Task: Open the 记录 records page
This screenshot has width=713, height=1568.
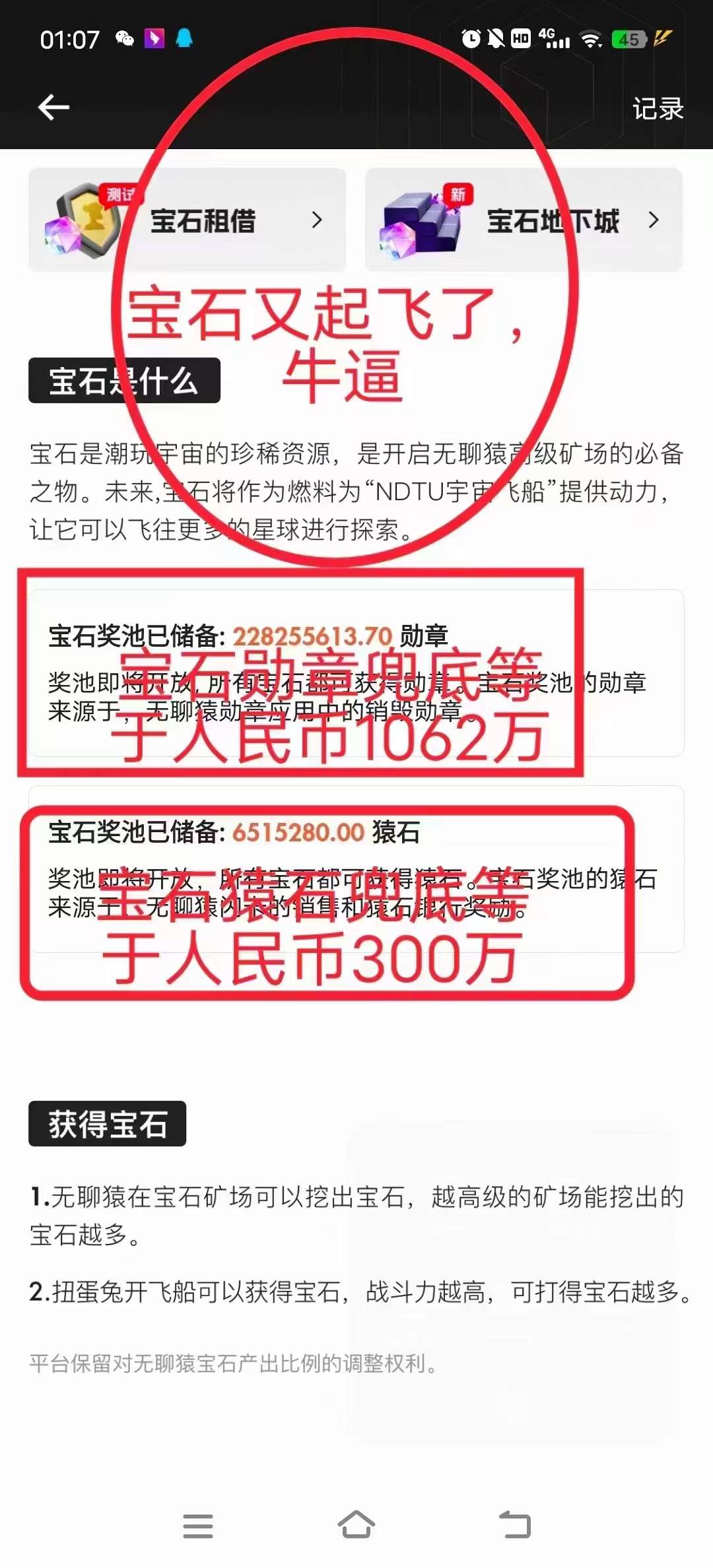Action: pyautogui.click(x=658, y=109)
